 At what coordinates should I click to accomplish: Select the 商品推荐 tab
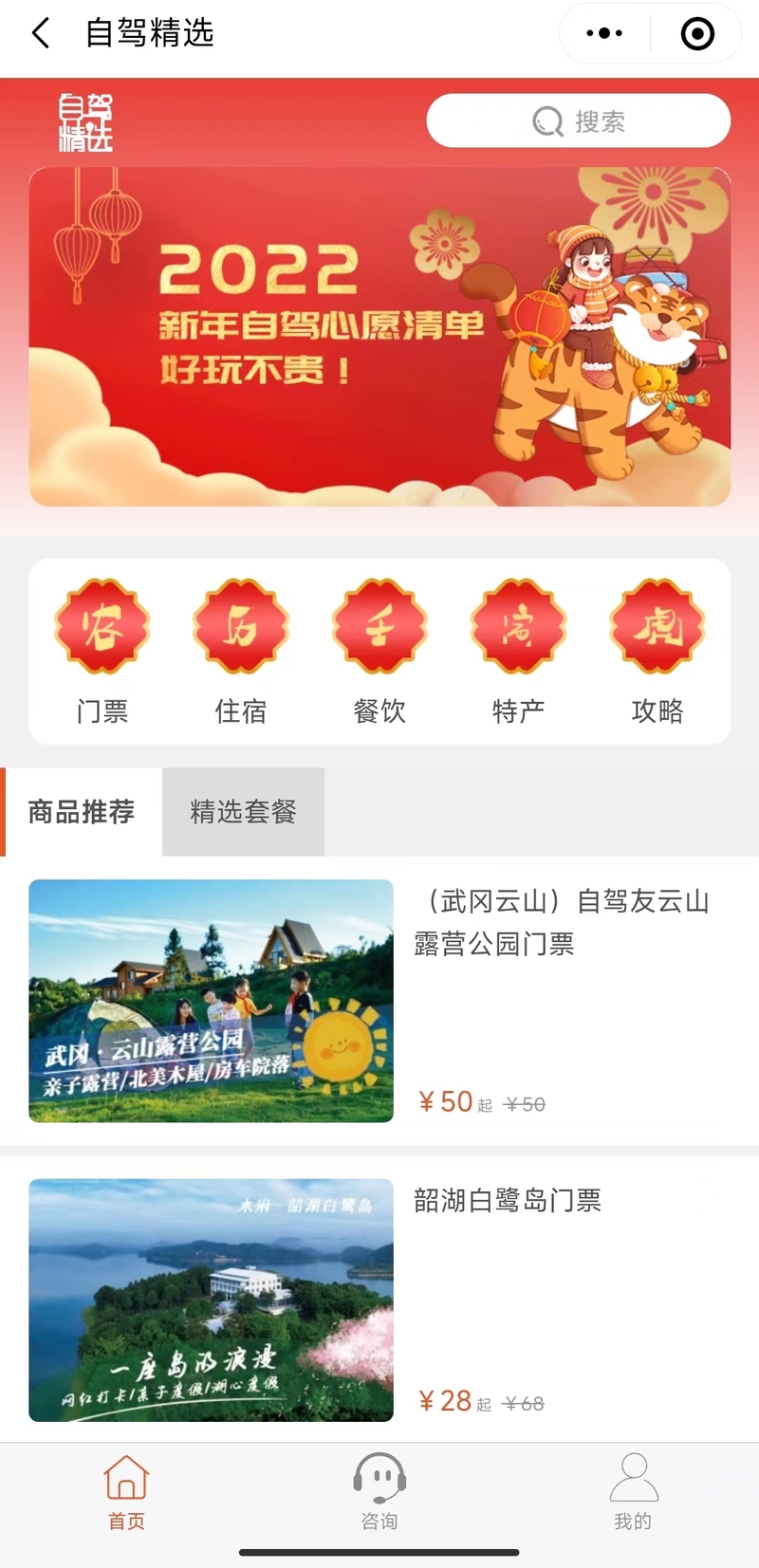(x=82, y=812)
